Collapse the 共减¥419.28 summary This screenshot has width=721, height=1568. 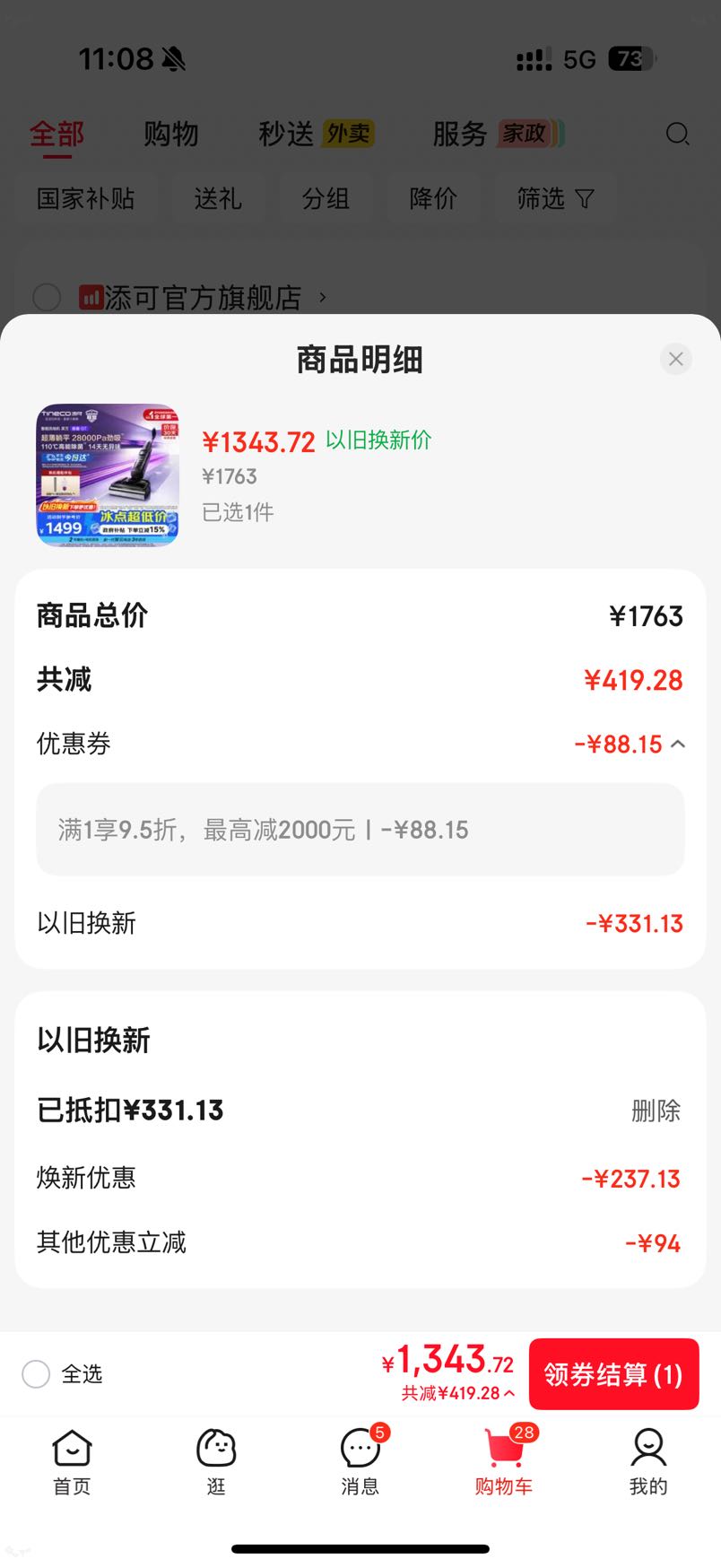tap(458, 1393)
